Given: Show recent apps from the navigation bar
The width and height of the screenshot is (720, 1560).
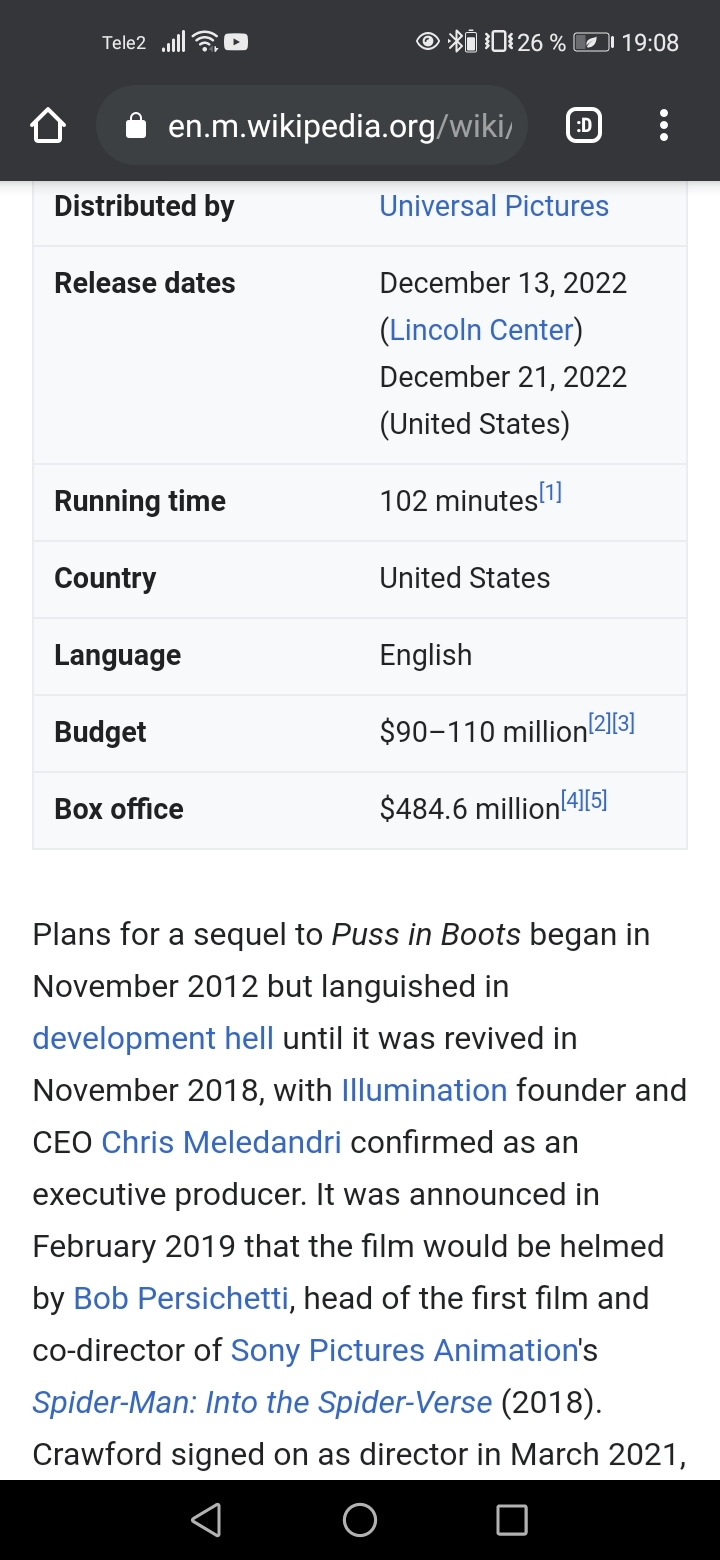Looking at the screenshot, I should (512, 1520).
